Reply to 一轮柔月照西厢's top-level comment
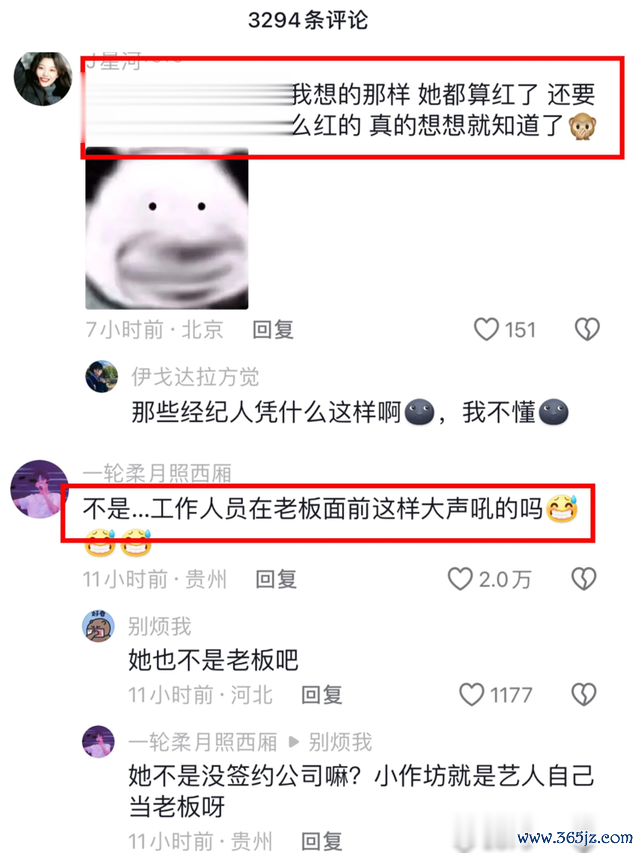Screen dimensions: 640x853 coord(276,578)
